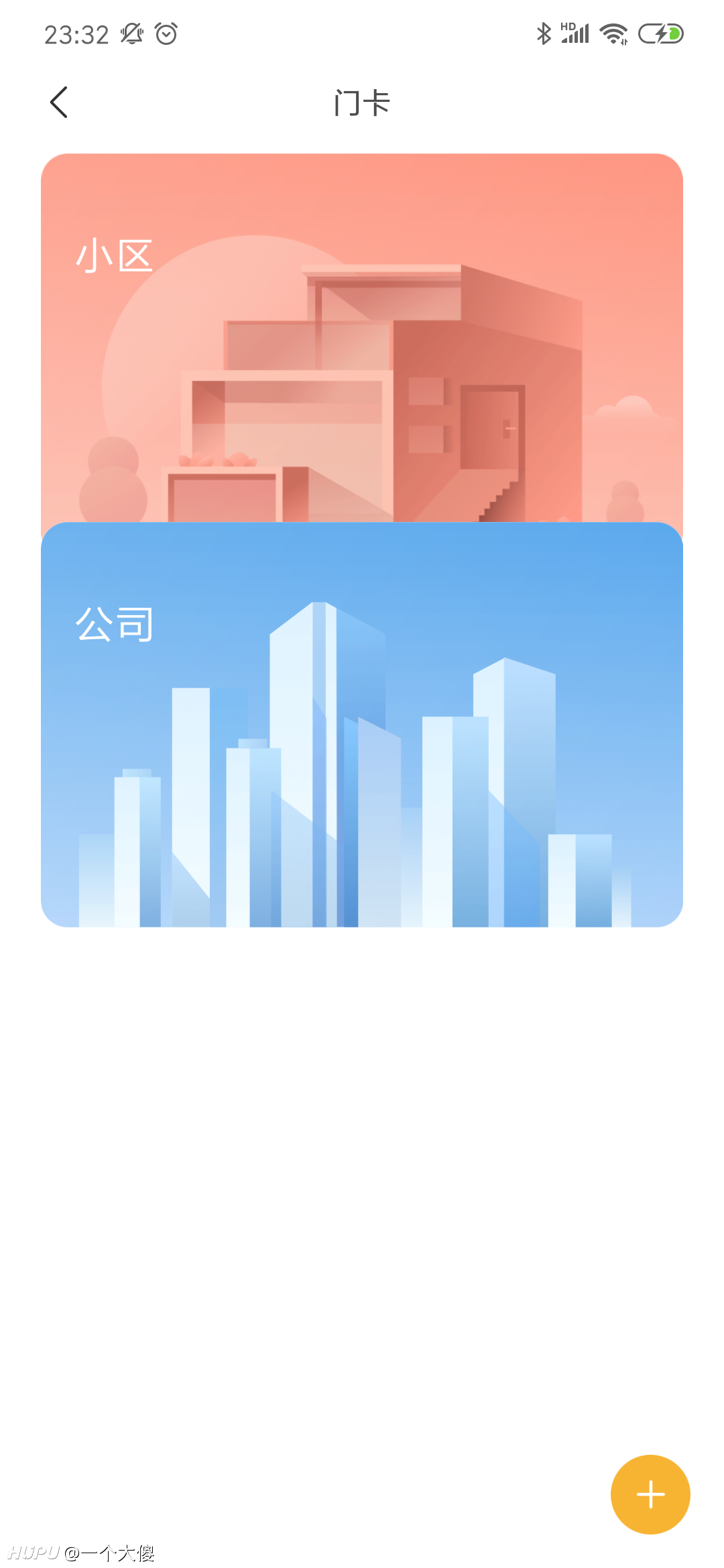Open the 小区 door card

(362, 338)
